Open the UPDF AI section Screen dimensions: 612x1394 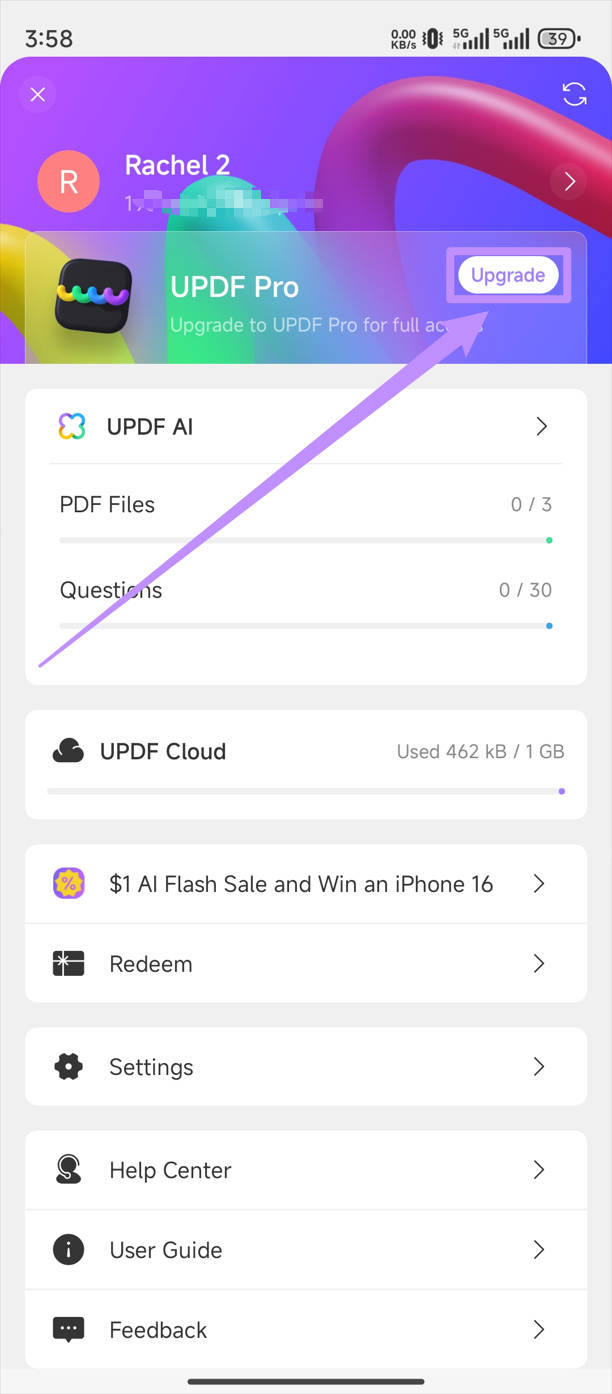coord(306,427)
